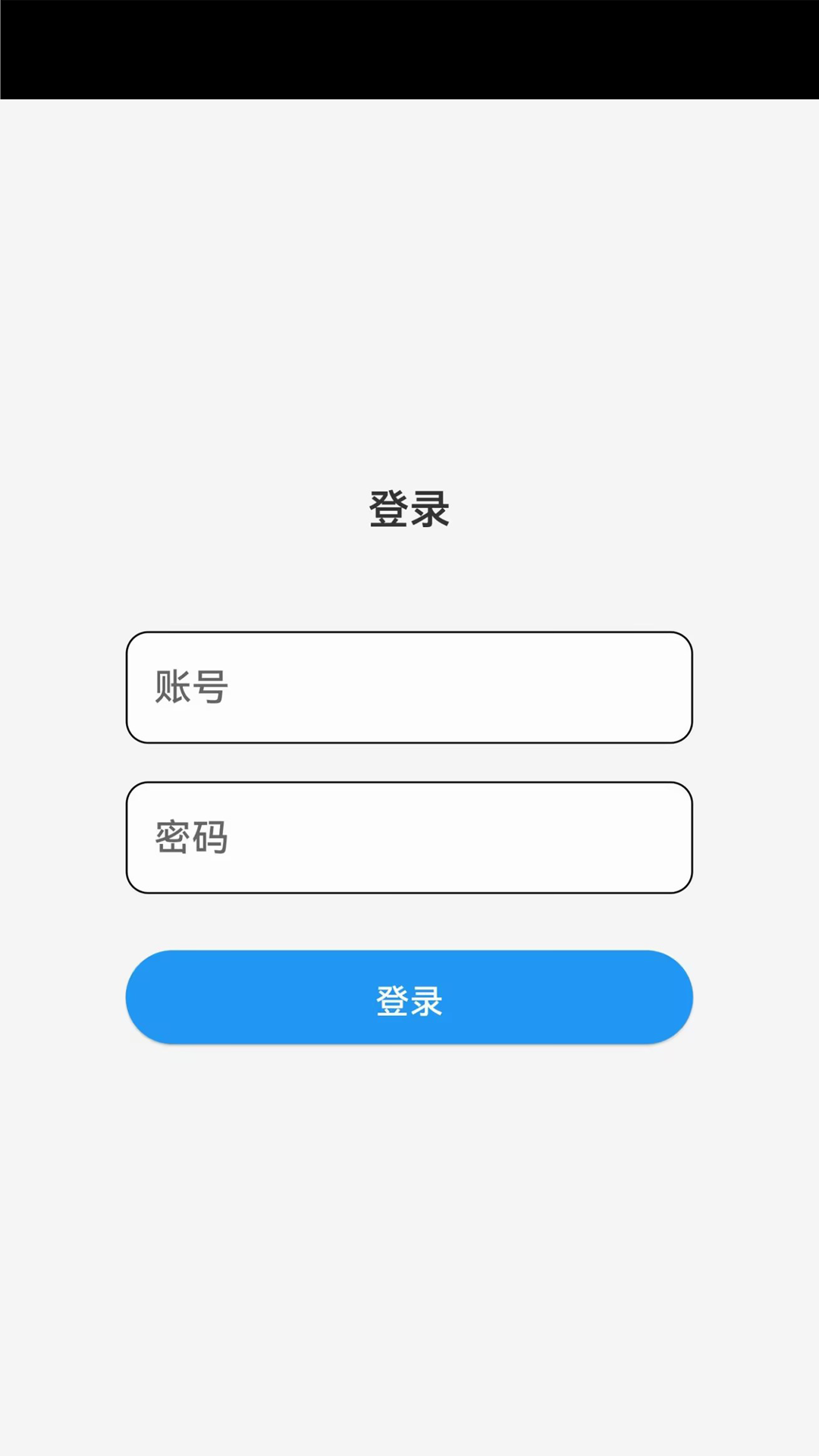Screen dimensions: 819x1456
Task: Activate the account username field
Action: click(409, 686)
